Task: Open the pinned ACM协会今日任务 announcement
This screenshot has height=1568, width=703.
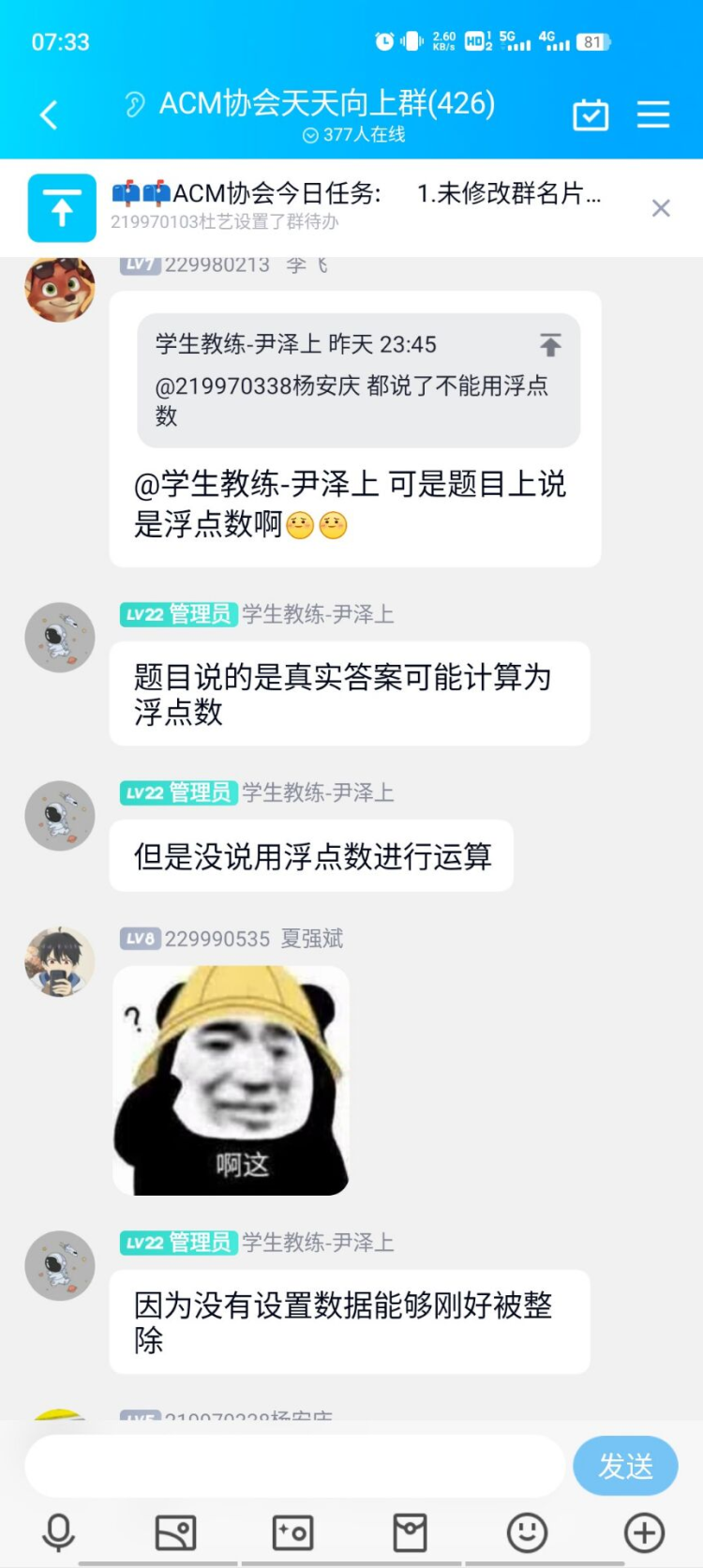Action: [356, 206]
